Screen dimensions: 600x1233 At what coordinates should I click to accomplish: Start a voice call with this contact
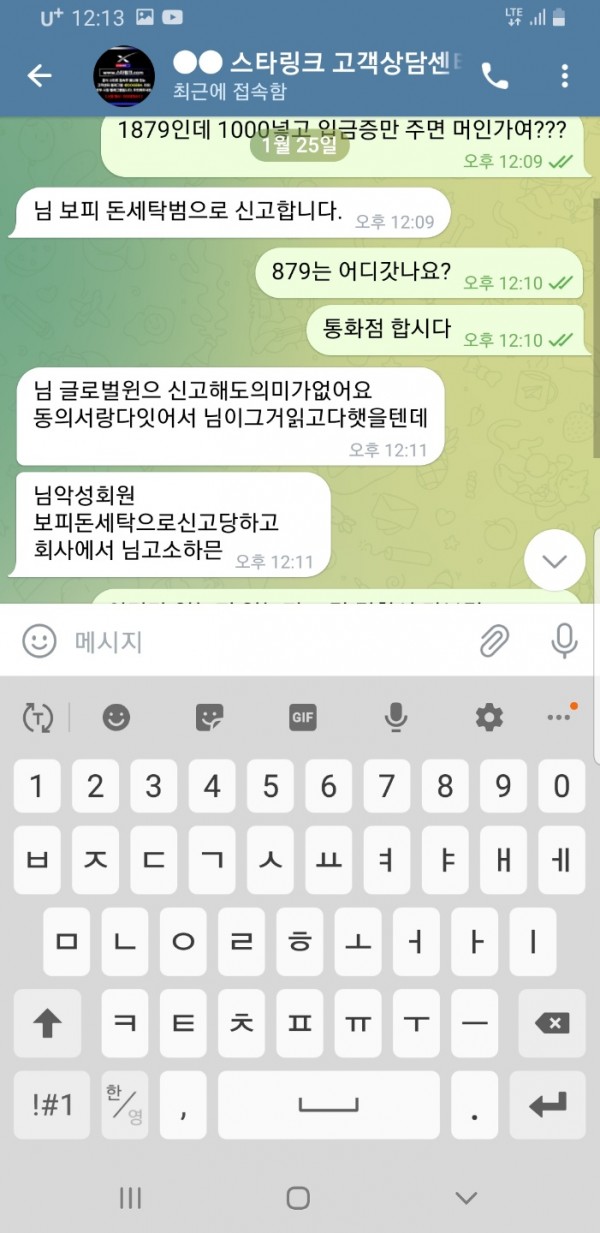pyautogui.click(x=494, y=76)
